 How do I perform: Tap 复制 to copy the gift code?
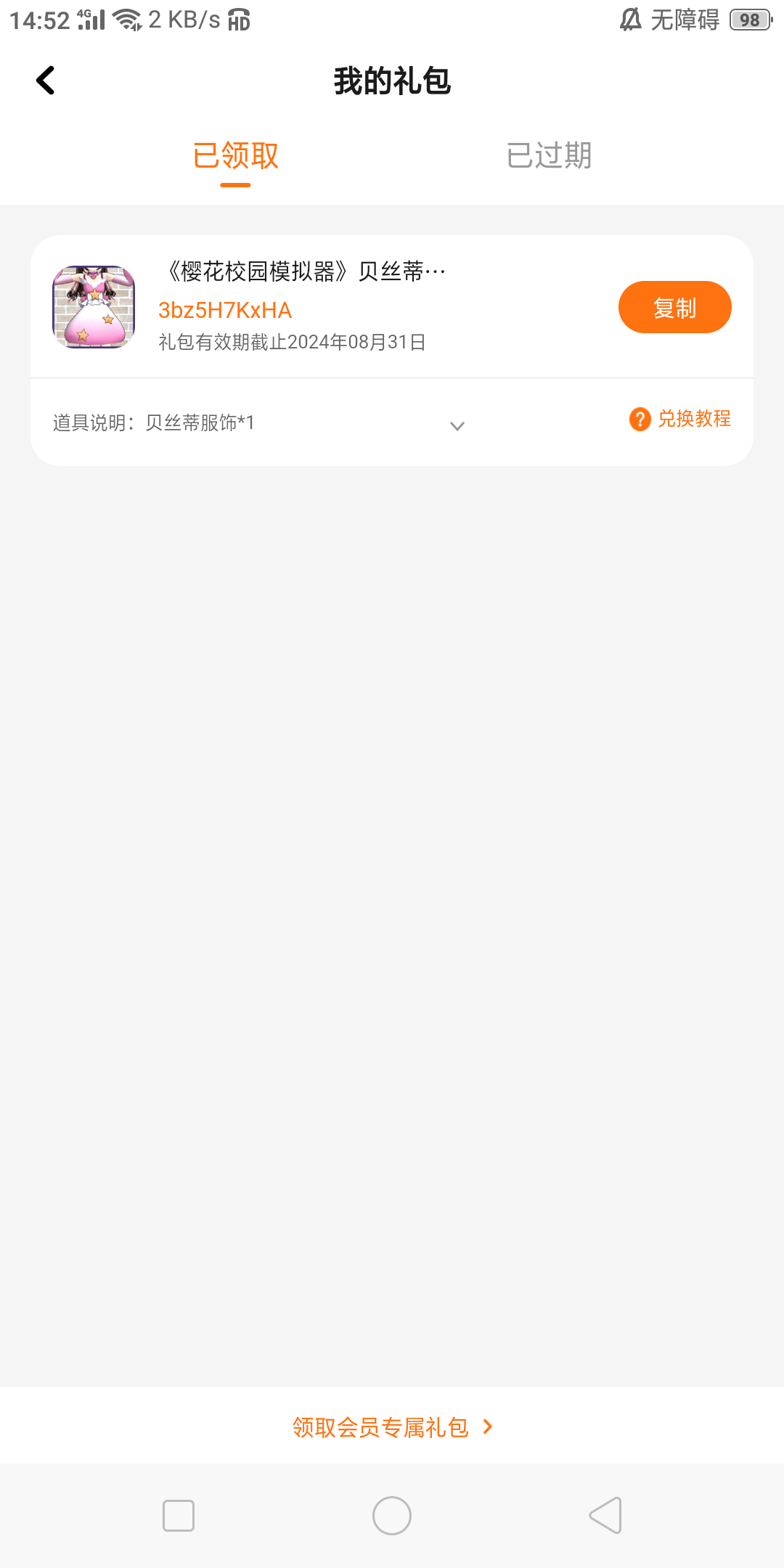point(674,308)
